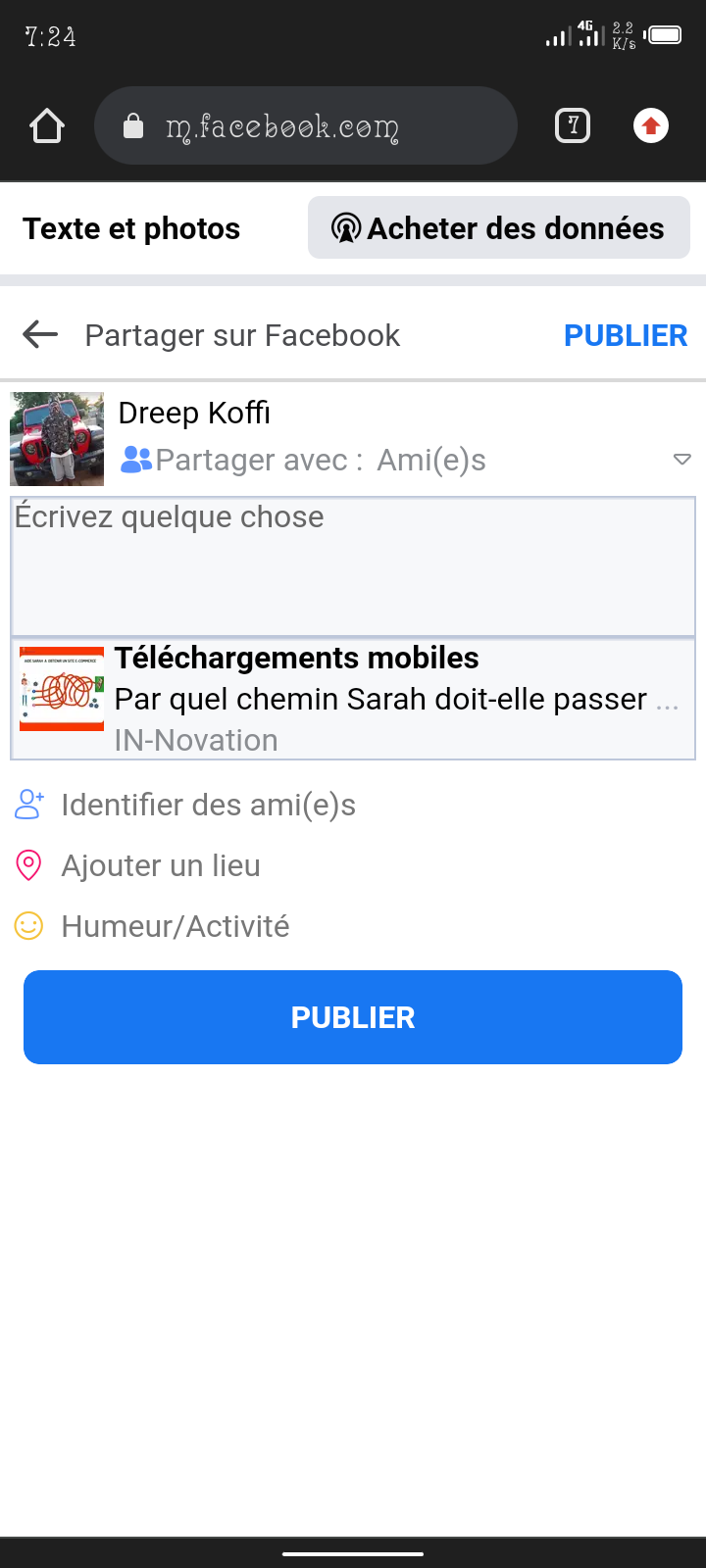Image resolution: width=706 pixels, height=1568 pixels.
Task: Focus the Écrivez quelque chose text field
Action: [353, 566]
